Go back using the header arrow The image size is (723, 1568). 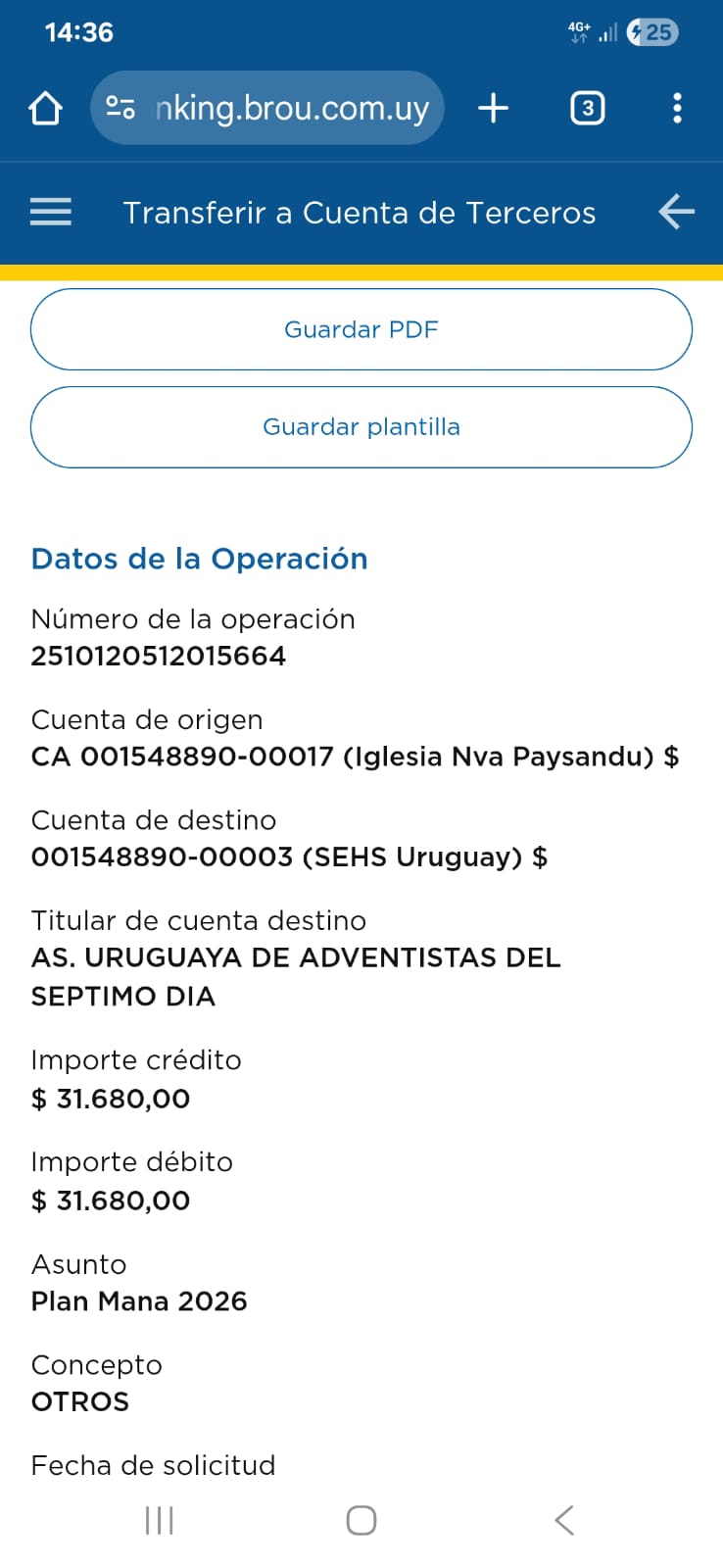(676, 212)
